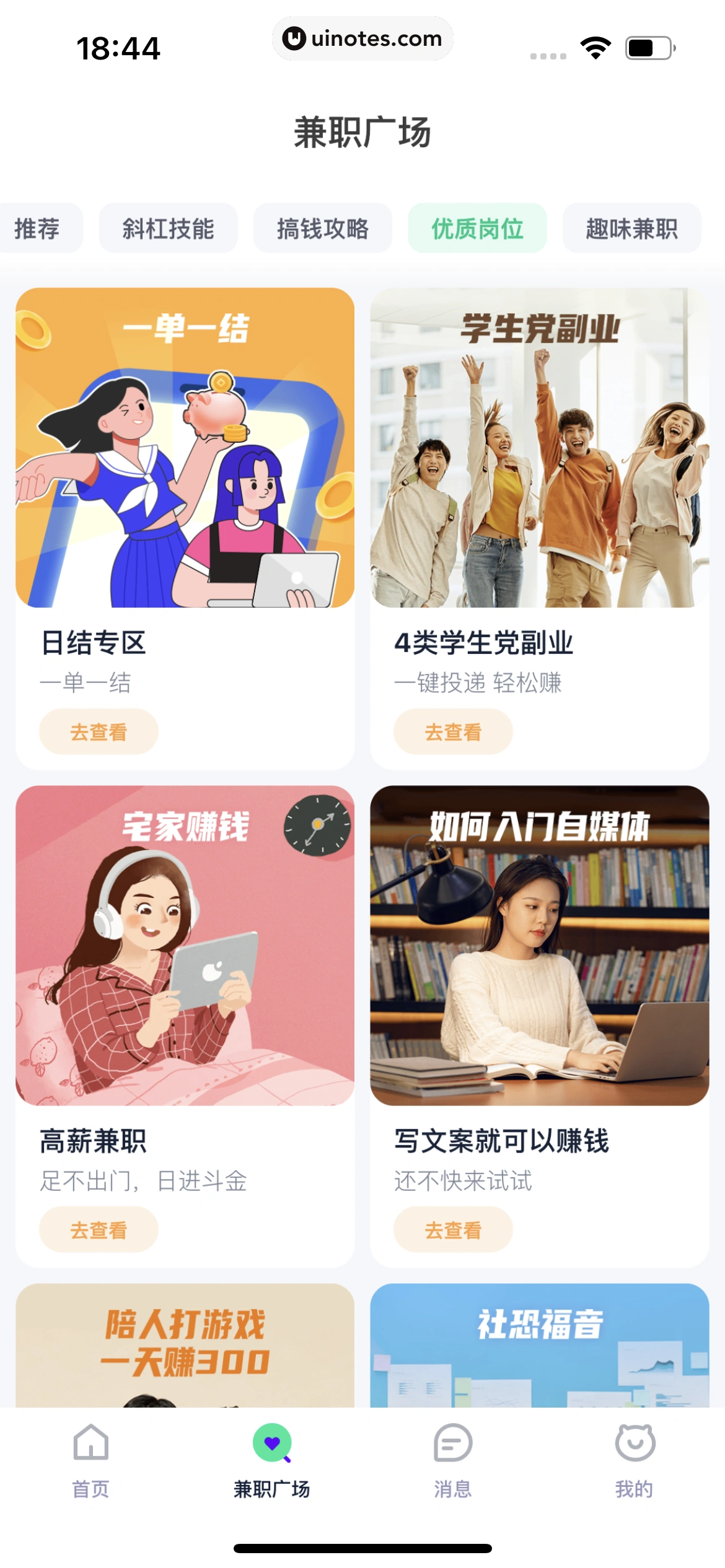Viewport: 725px width, 1568px height.
Task: Open the 宅家赚钱 card image
Action: [x=185, y=945]
